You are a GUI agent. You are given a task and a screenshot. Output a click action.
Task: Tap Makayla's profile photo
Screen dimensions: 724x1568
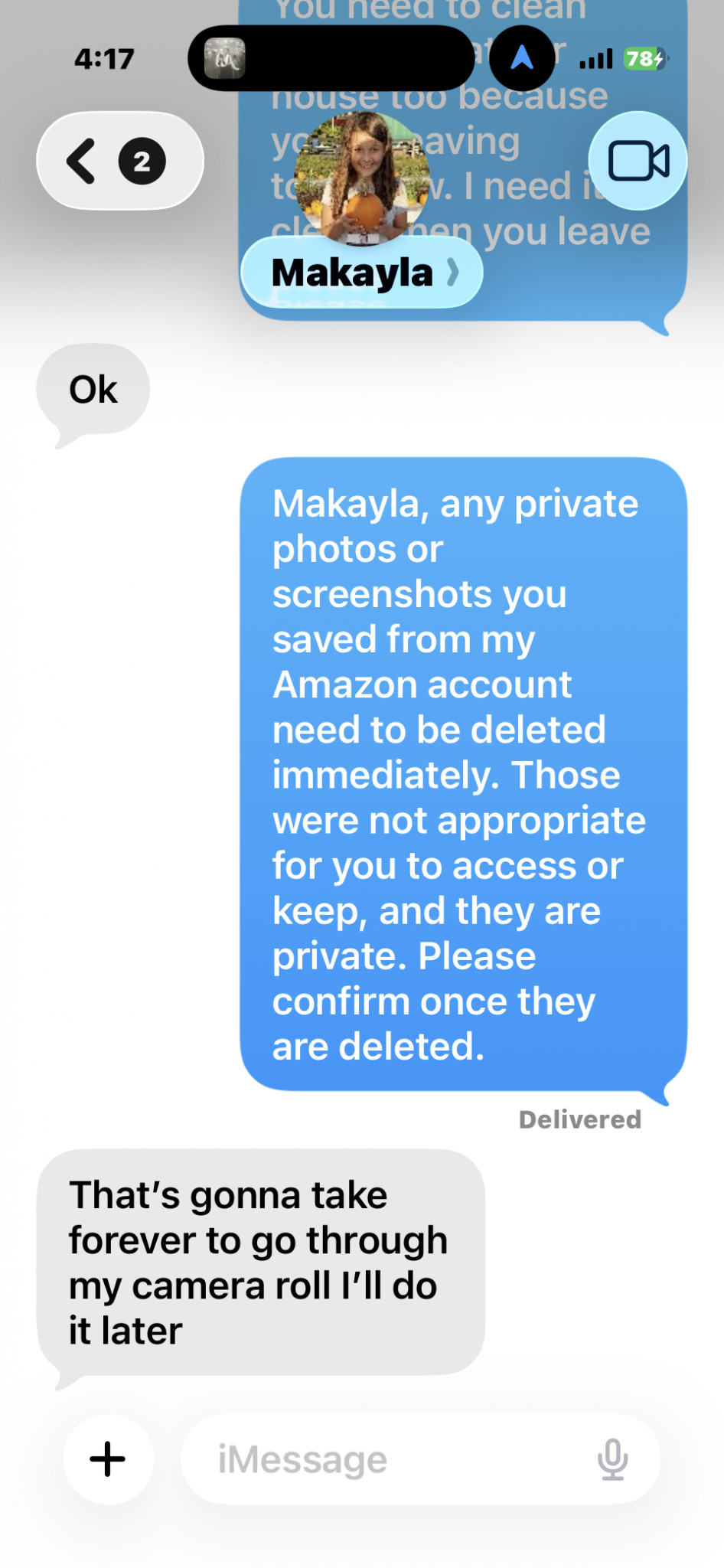[361, 178]
